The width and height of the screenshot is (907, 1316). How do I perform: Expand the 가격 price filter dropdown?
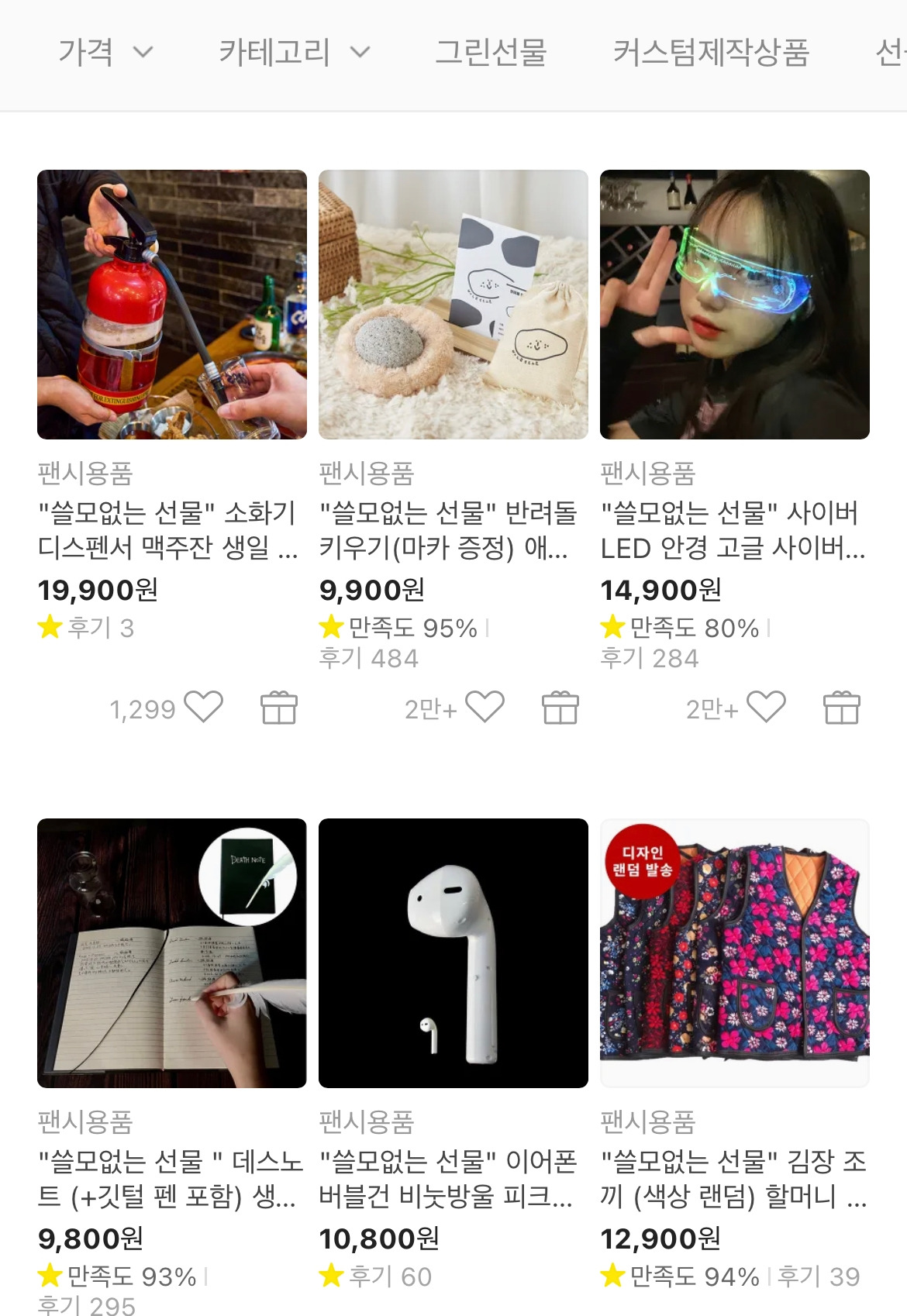point(105,53)
